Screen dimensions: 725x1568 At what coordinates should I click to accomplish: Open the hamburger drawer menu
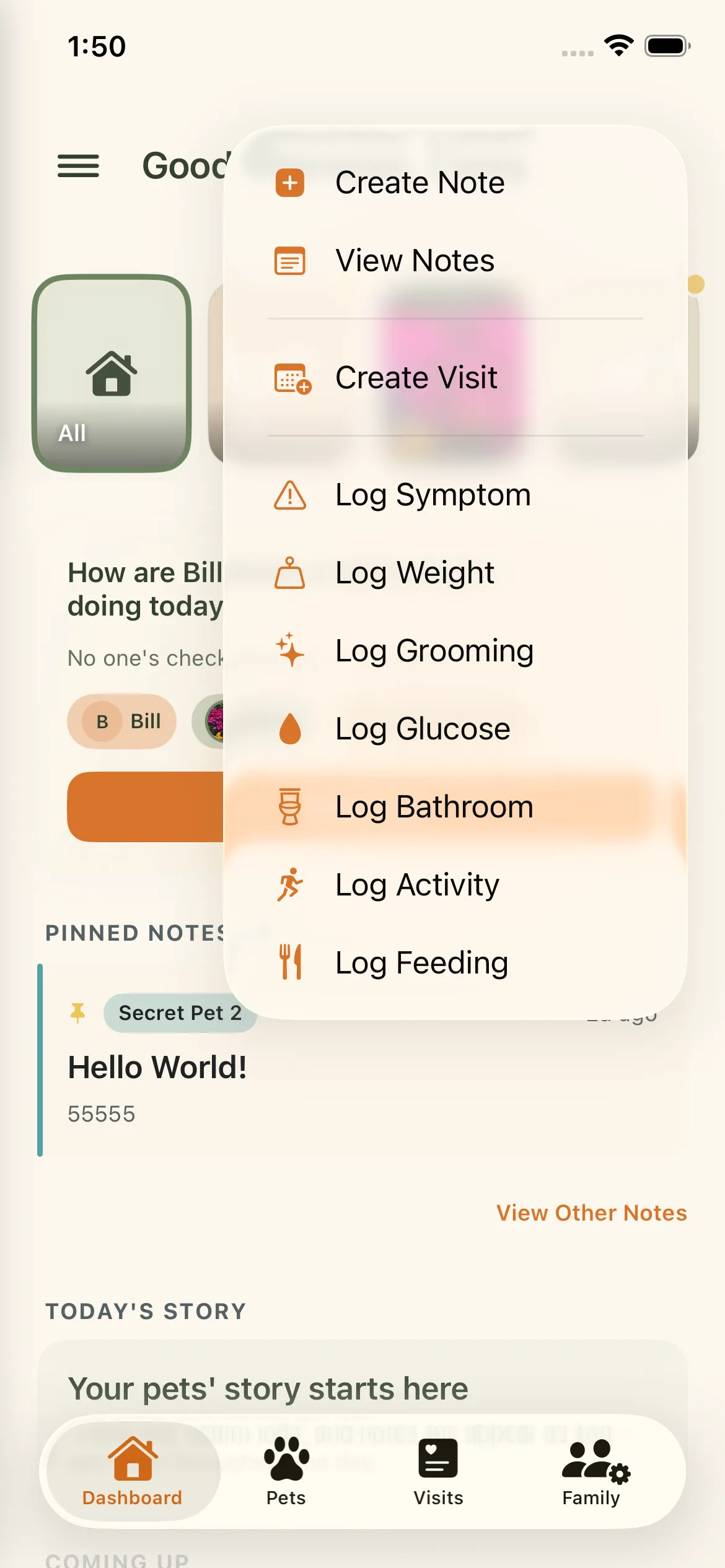click(x=78, y=166)
